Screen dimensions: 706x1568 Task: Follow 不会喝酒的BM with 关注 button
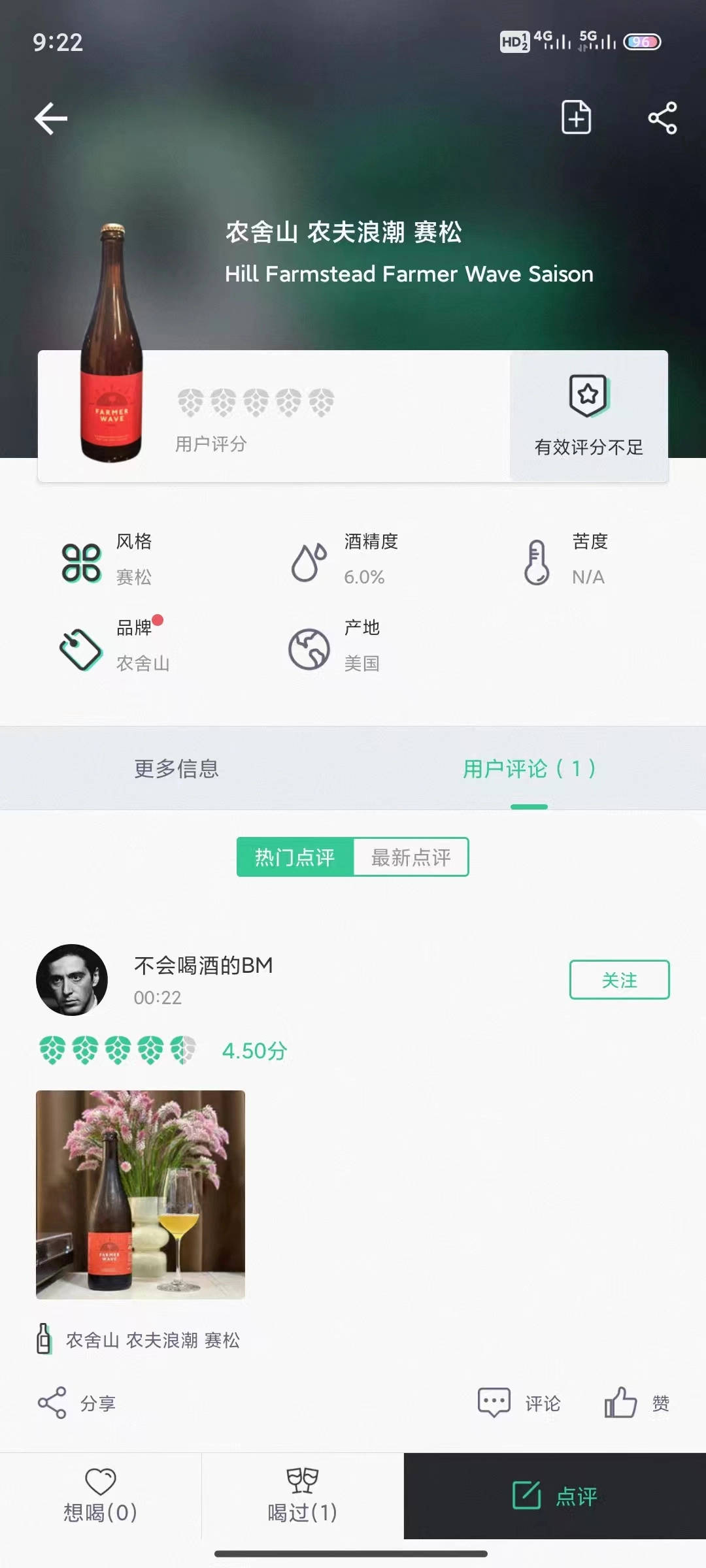(x=619, y=979)
